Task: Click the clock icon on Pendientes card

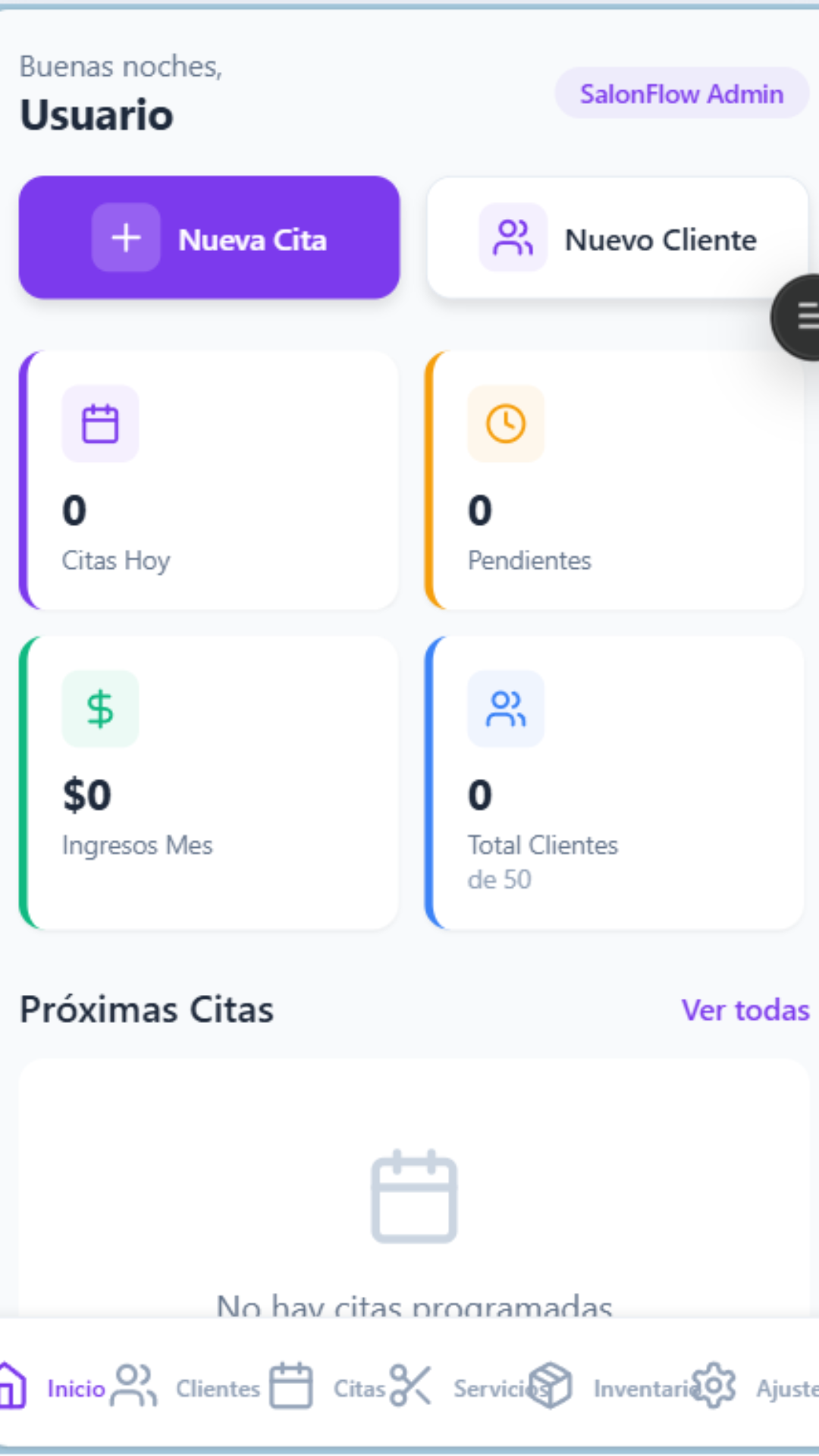Action: tap(506, 423)
